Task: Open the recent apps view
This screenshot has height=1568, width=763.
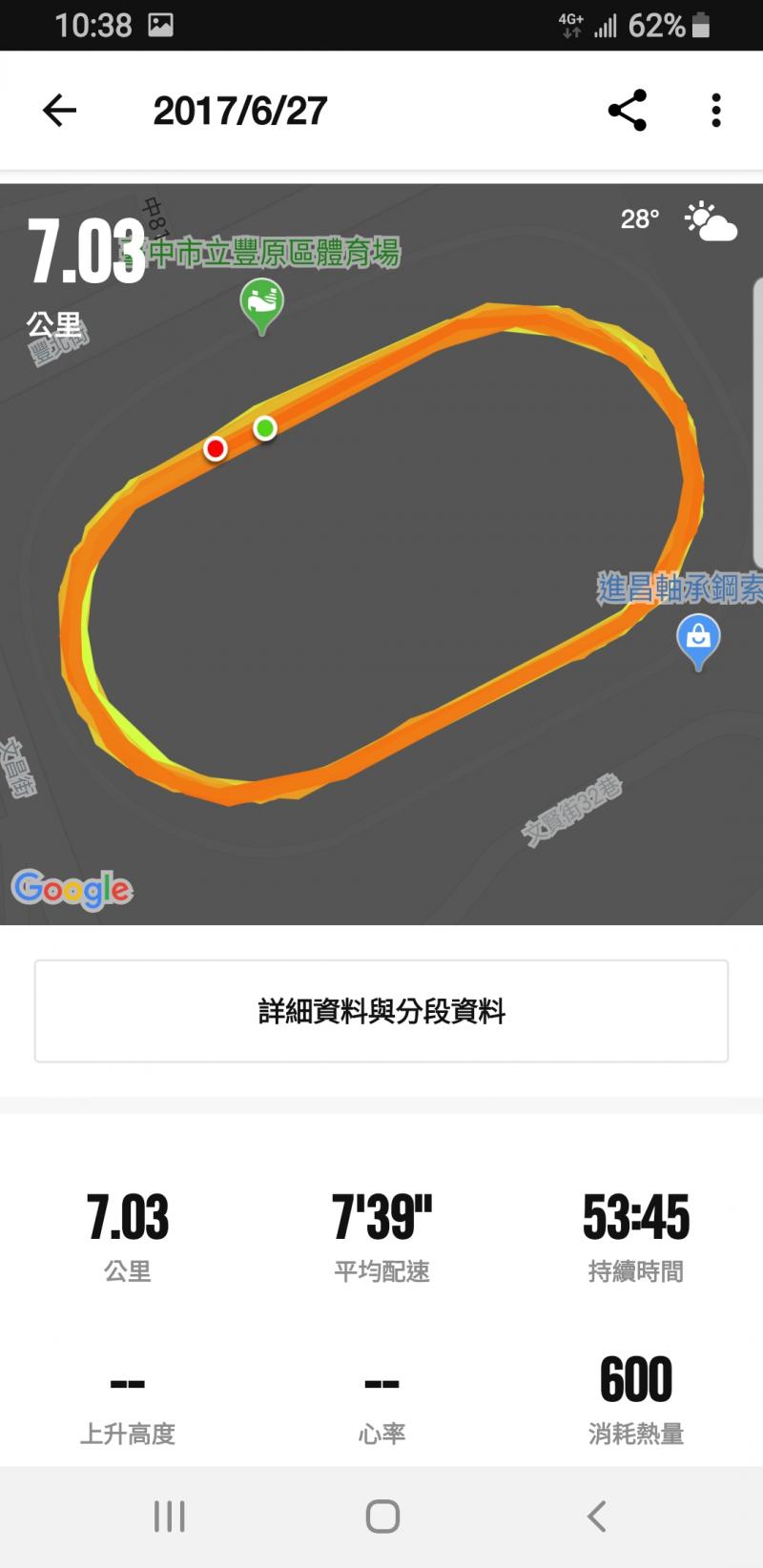Action: tap(170, 1516)
